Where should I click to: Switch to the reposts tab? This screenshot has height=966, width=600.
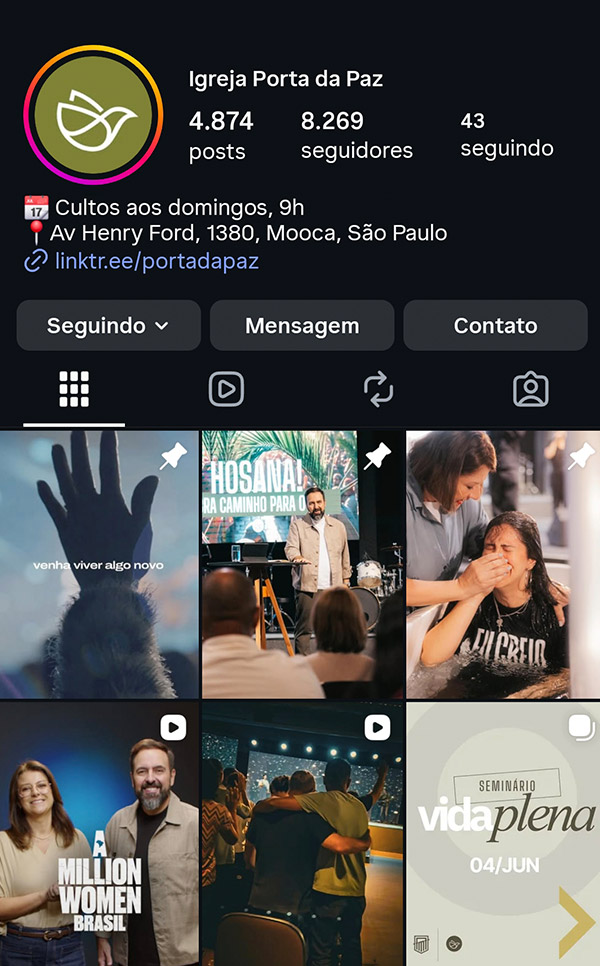pos(379,389)
